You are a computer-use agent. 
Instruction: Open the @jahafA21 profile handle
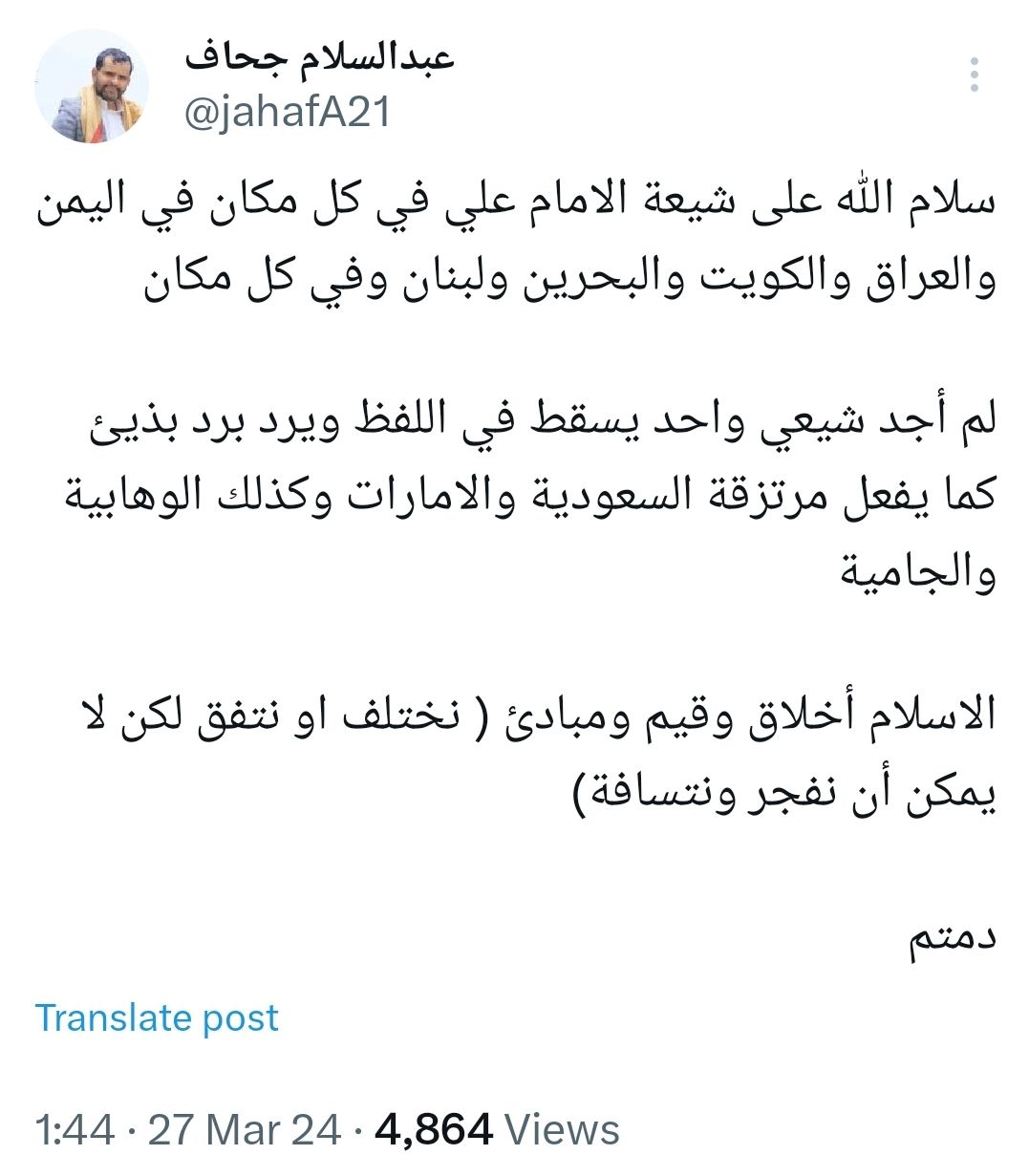[287, 113]
